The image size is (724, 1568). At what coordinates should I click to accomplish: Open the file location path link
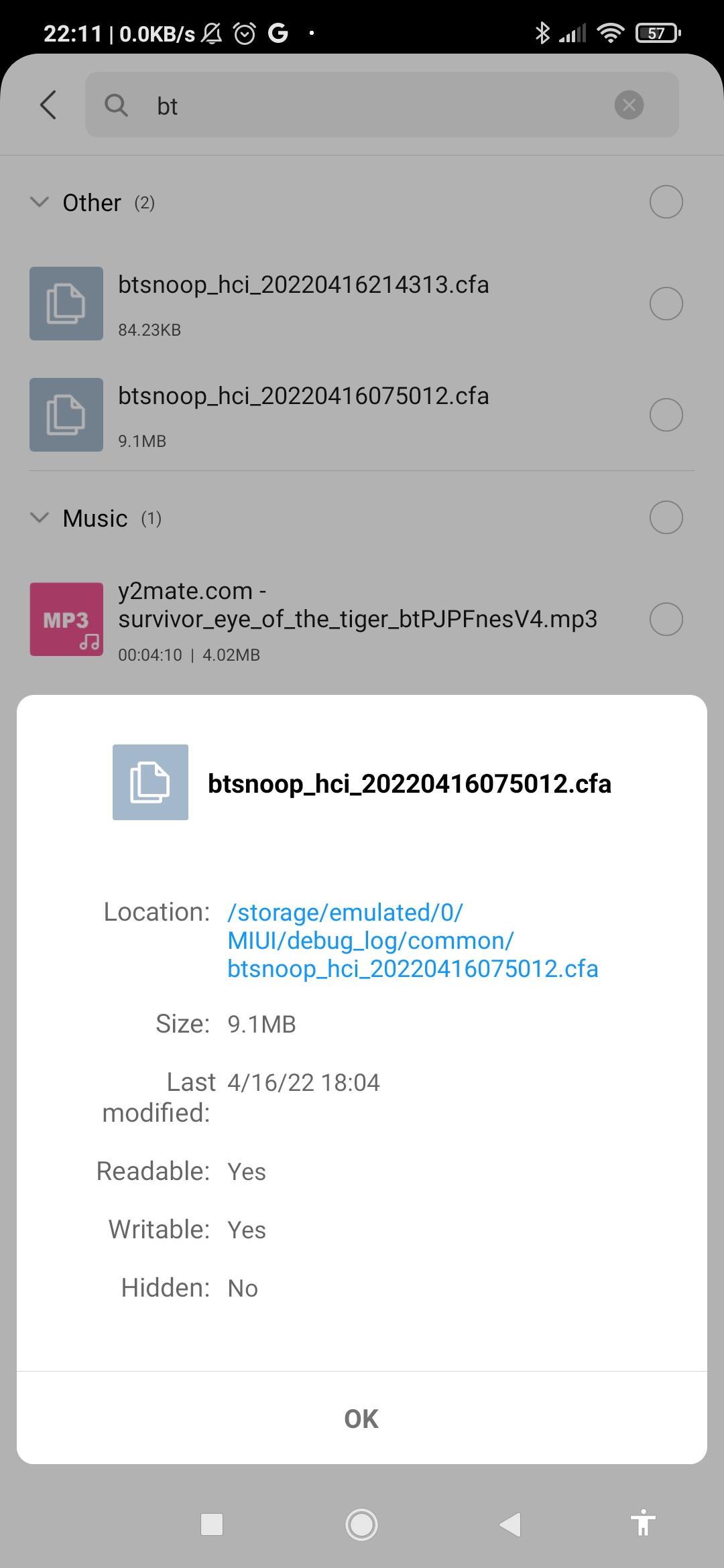point(412,940)
